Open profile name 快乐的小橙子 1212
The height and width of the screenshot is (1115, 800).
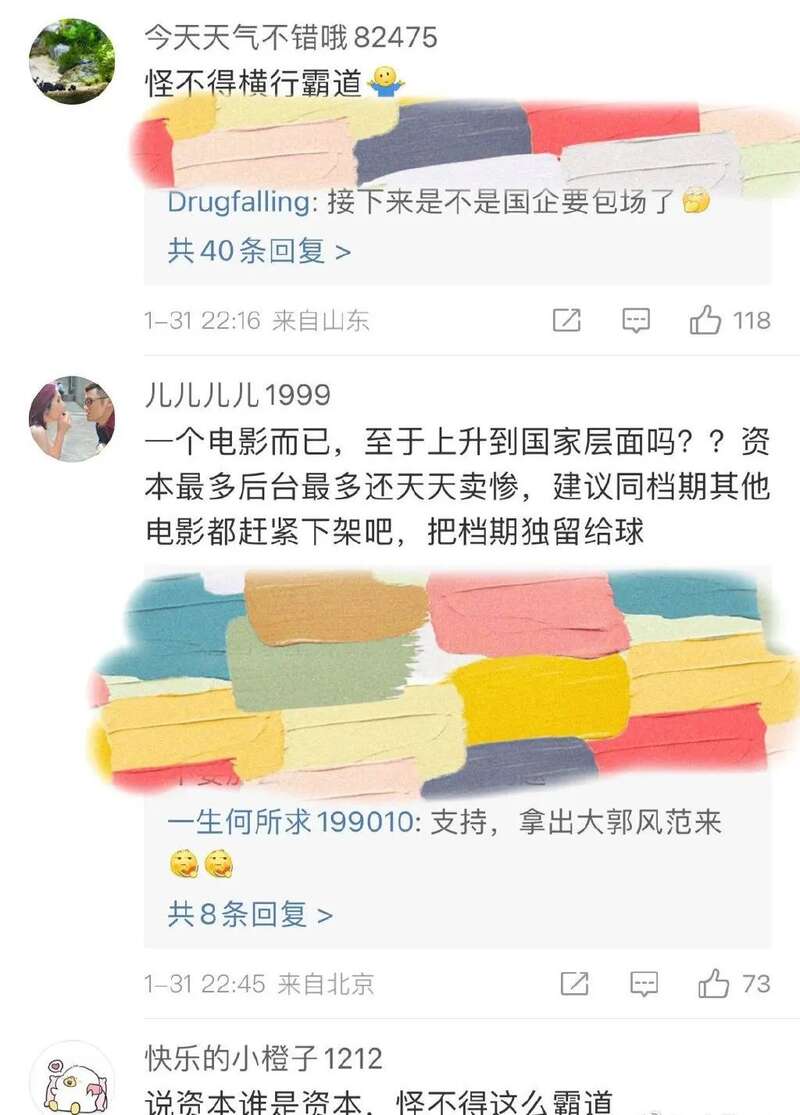click(264, 1058)
